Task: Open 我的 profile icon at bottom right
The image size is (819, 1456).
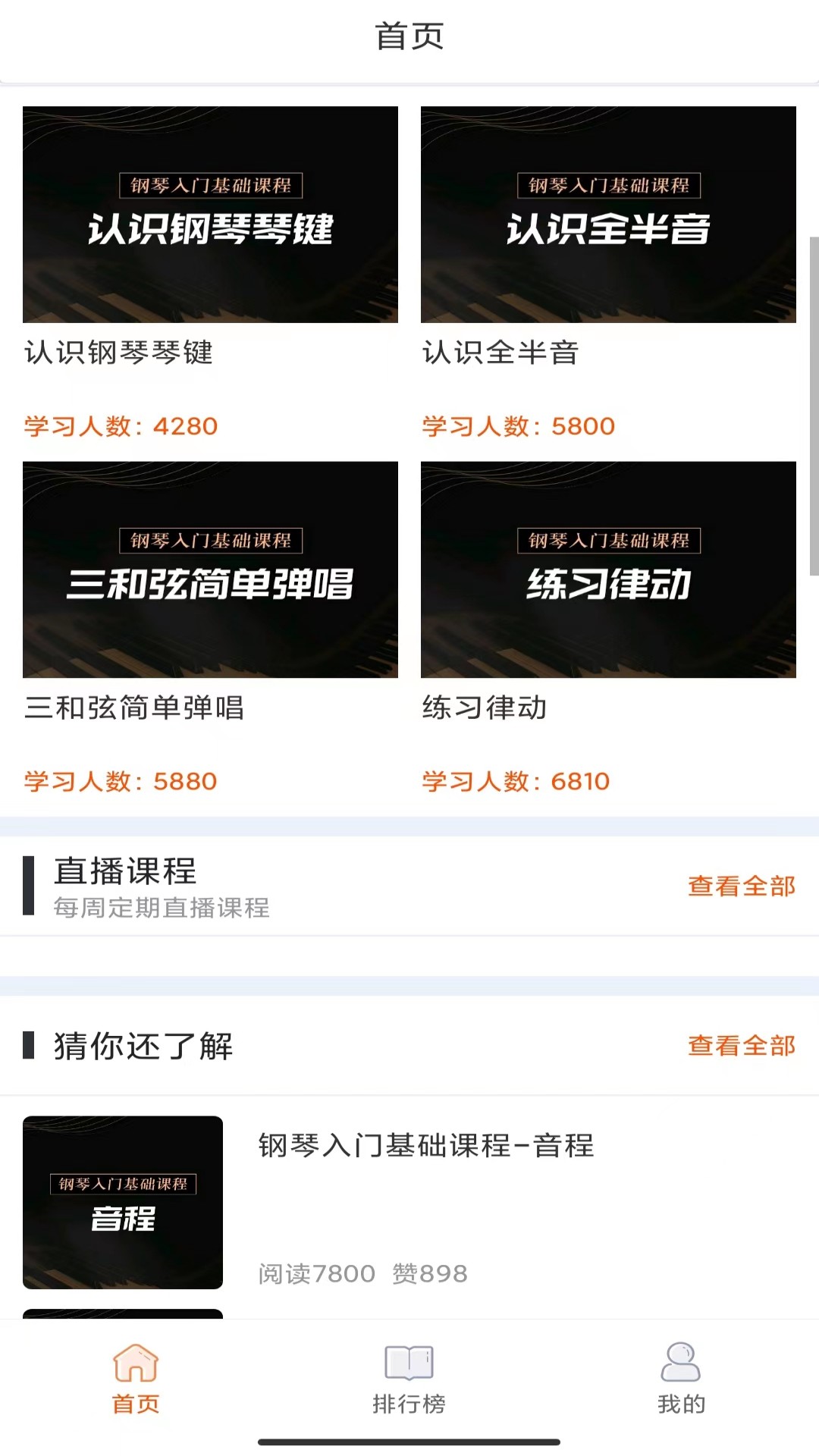Action: pos(680,1362)
